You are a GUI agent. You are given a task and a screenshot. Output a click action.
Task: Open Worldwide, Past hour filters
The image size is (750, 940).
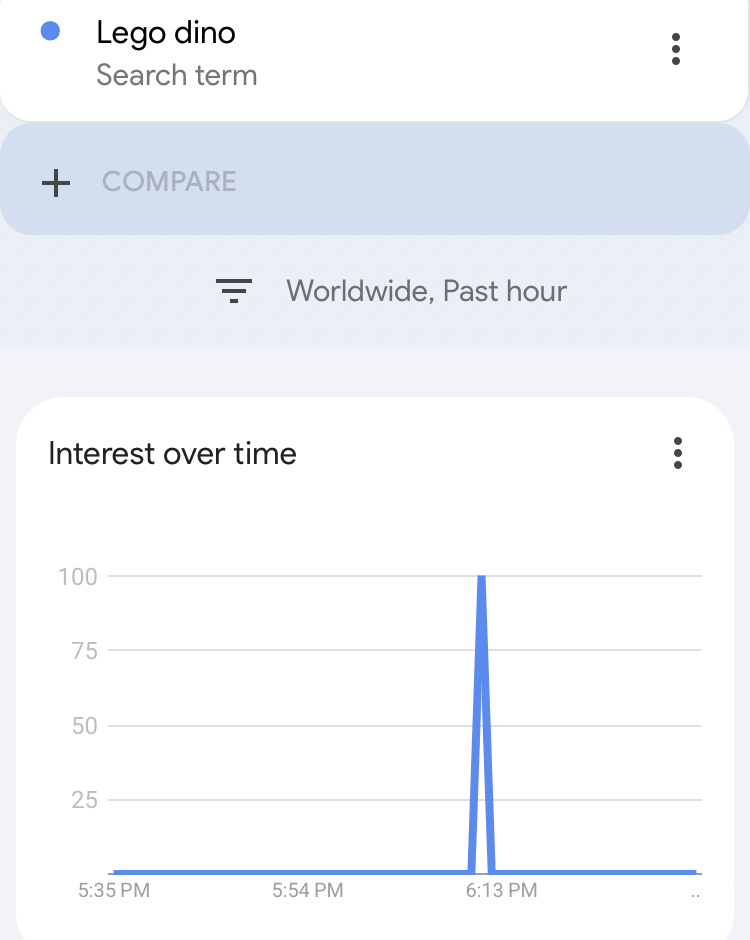pyautogui.click(x=392, y=291)
